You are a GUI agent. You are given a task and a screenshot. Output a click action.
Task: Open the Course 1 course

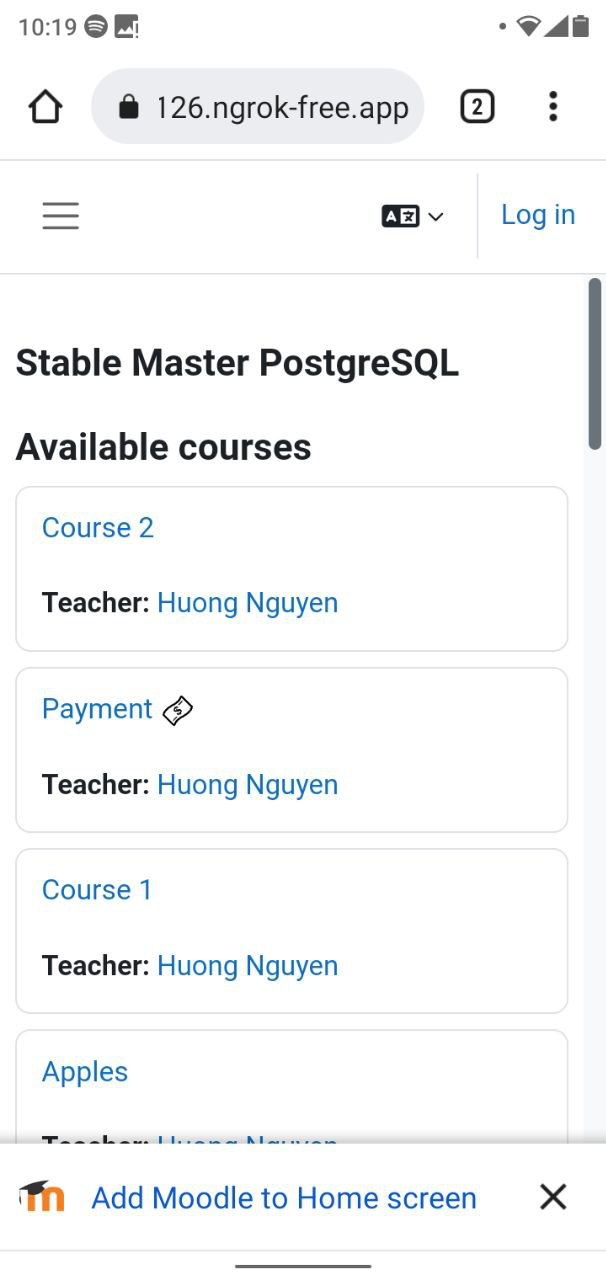click(97, 890)
